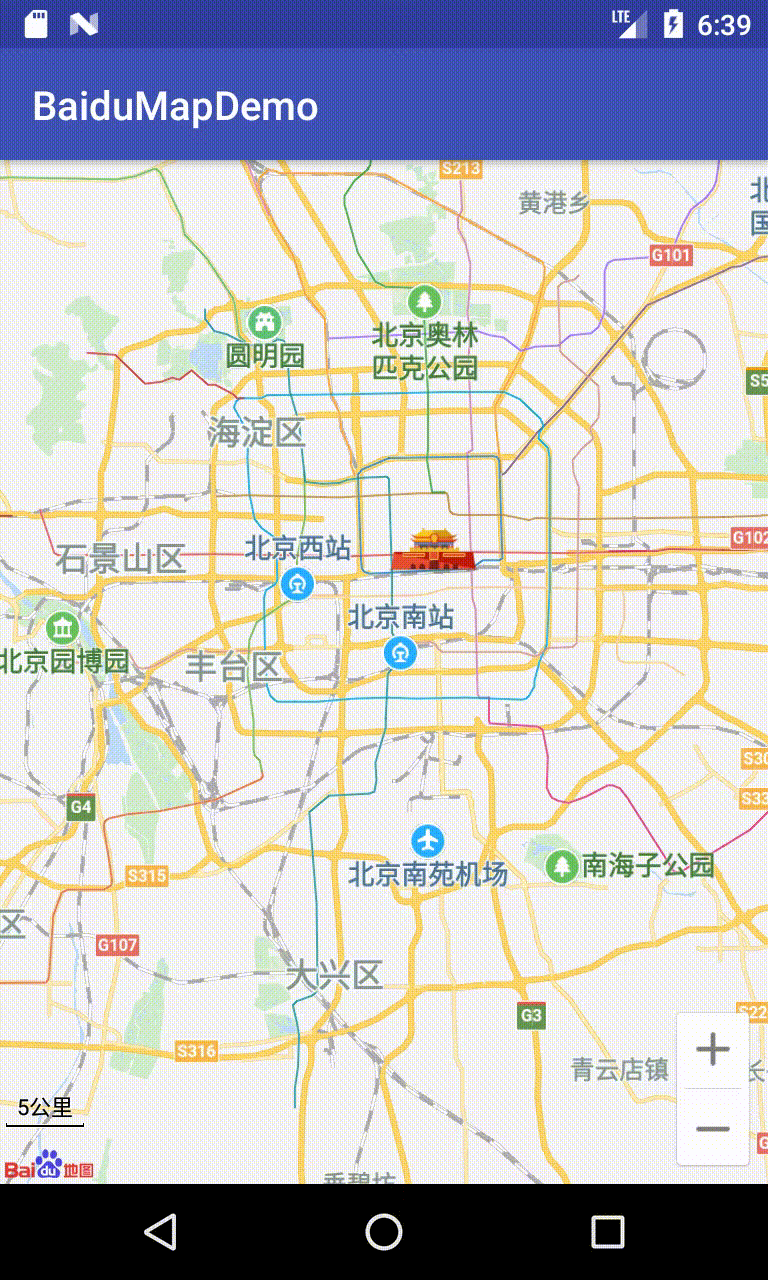This screenshot has height=1280, width=768.
Task: Select the 北京西站 station icon
Action: point(297,583)
